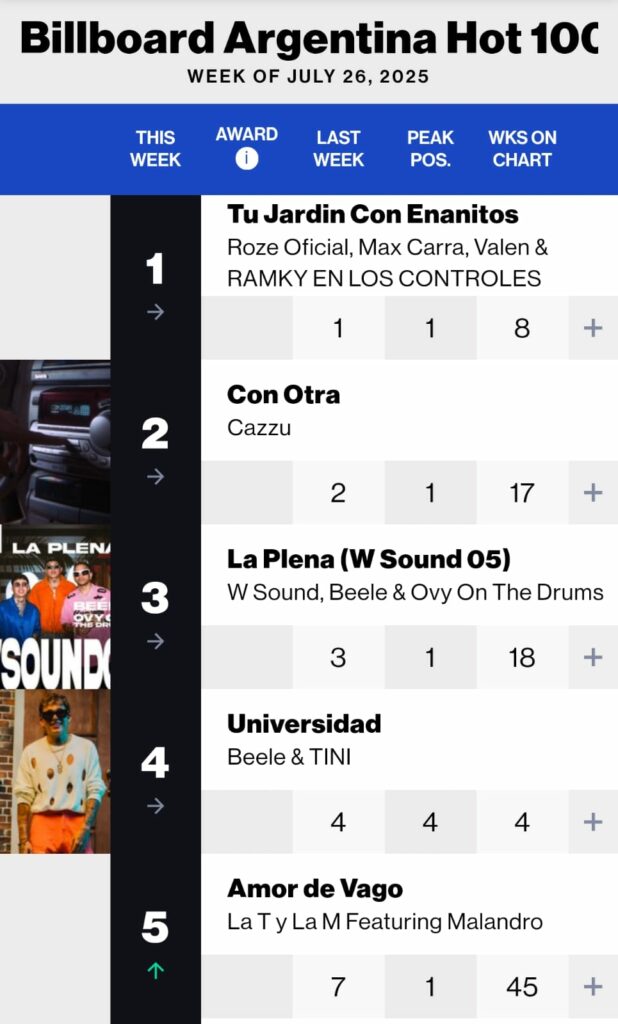Screen dimensions: 618x1024
Task: Open the Con Otra cover art
Action: pyautogui.click(x=55, y=442)
